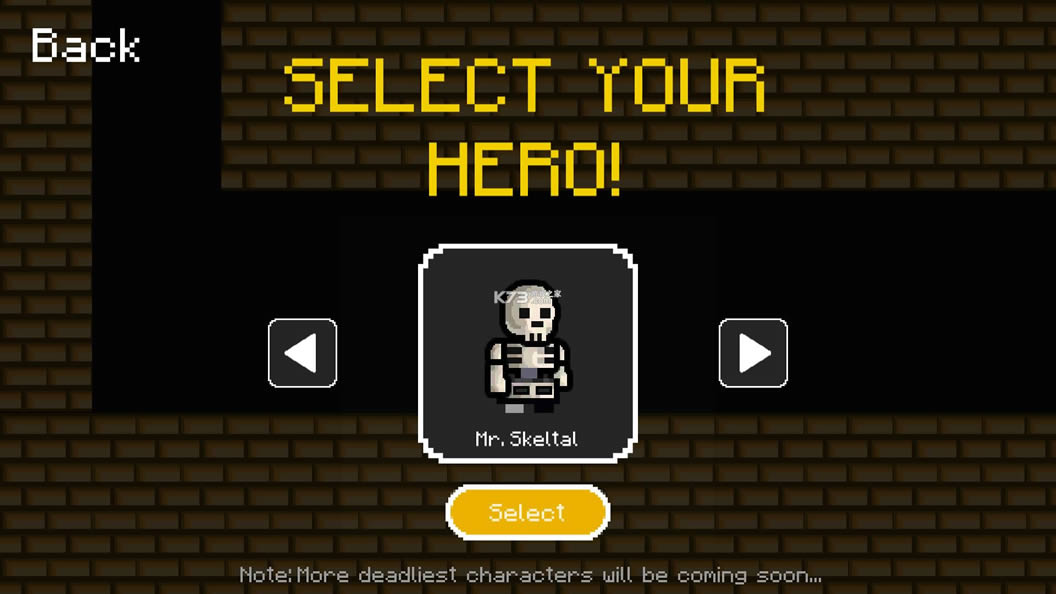Tap the Mr. Skeltal character card
This screenshot has height=594, width=1056.
[527, 353]
